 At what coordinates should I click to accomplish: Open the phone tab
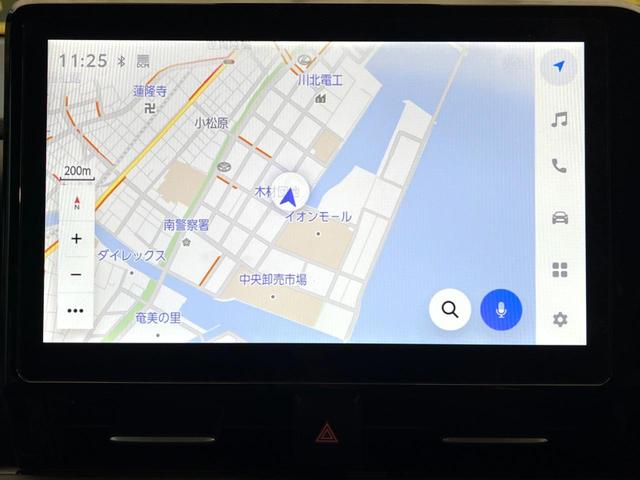pos(559,166)
